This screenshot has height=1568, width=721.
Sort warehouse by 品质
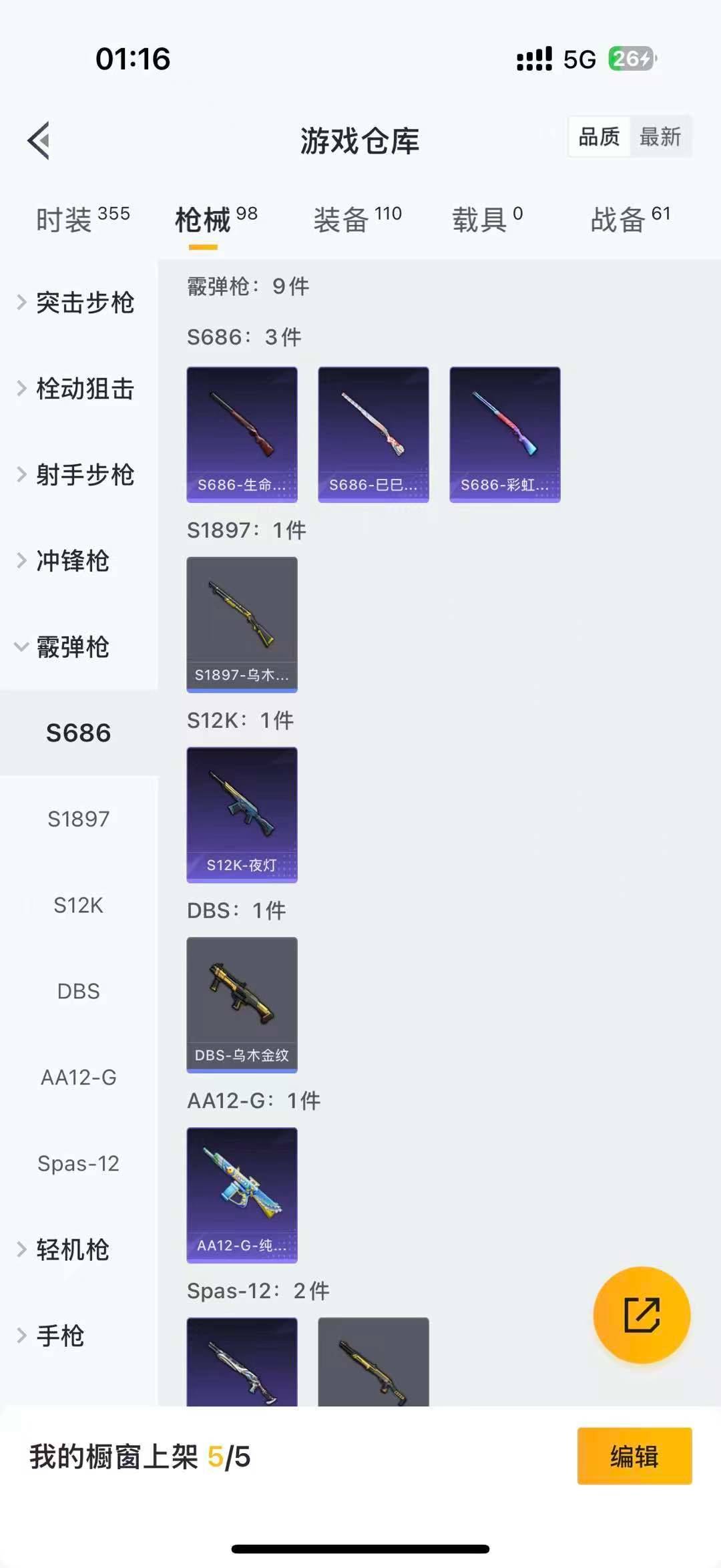coord(599,137)
